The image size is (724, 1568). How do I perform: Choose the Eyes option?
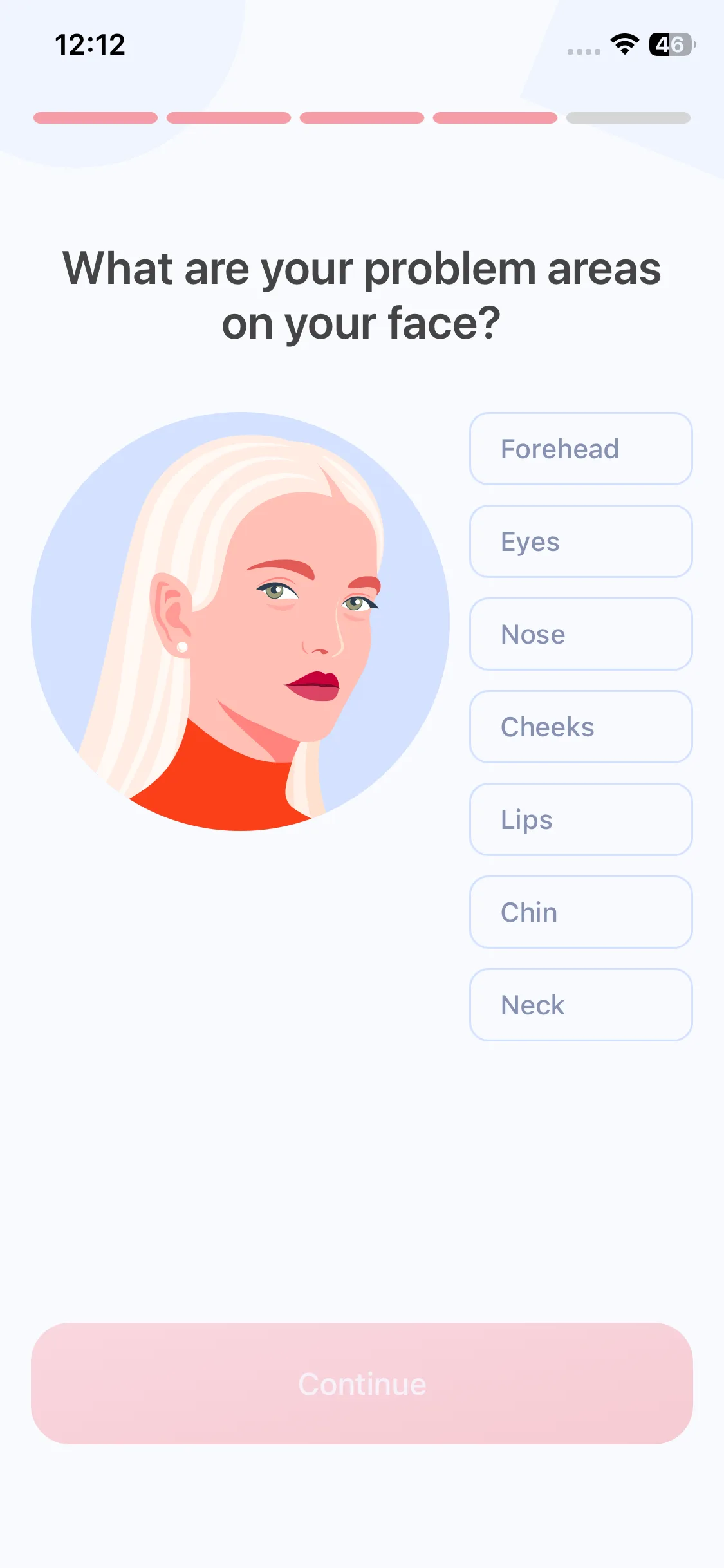(x=580, y=541)
